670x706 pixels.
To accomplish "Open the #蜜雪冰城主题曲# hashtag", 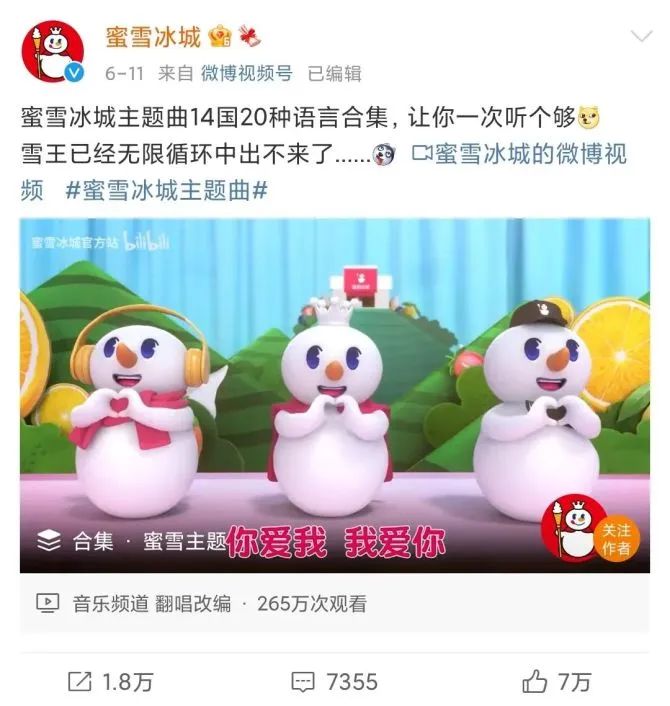I will [x=167, y=189].
